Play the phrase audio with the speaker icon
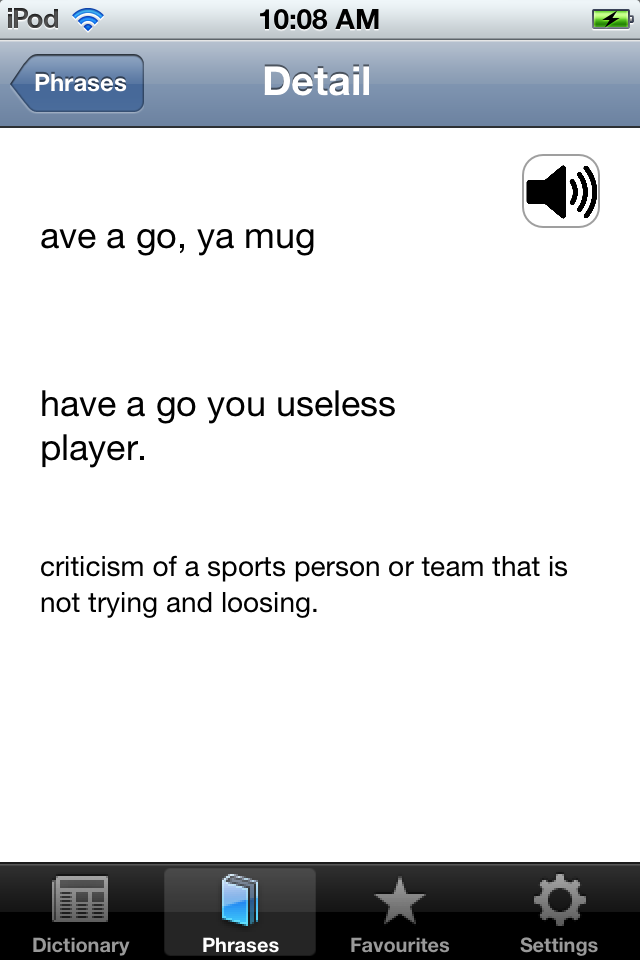The height and width of the screenshot is (960, 640). pyautogui.click(x=560, y=191)
